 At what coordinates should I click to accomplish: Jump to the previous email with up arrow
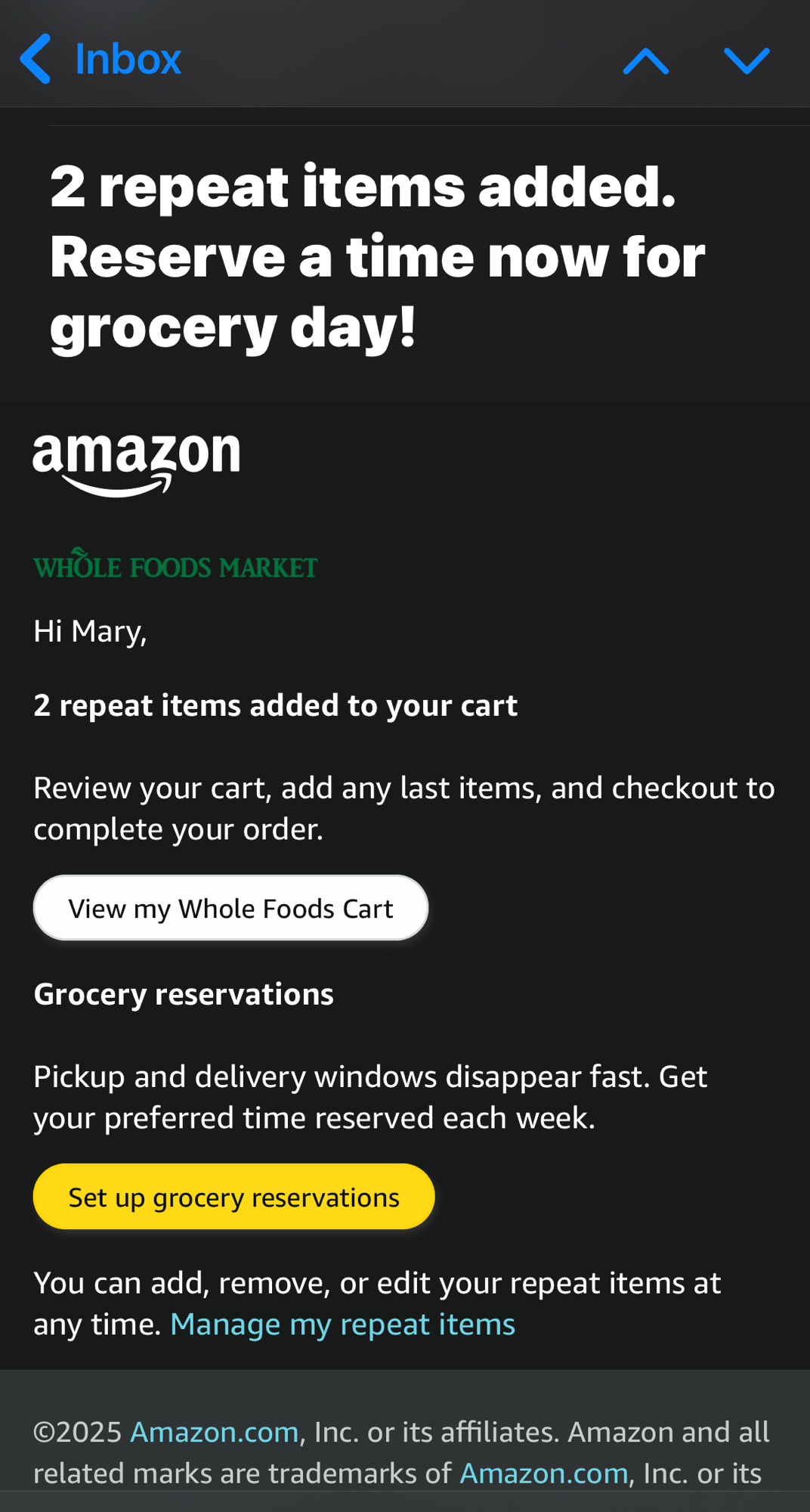(645, 60)
